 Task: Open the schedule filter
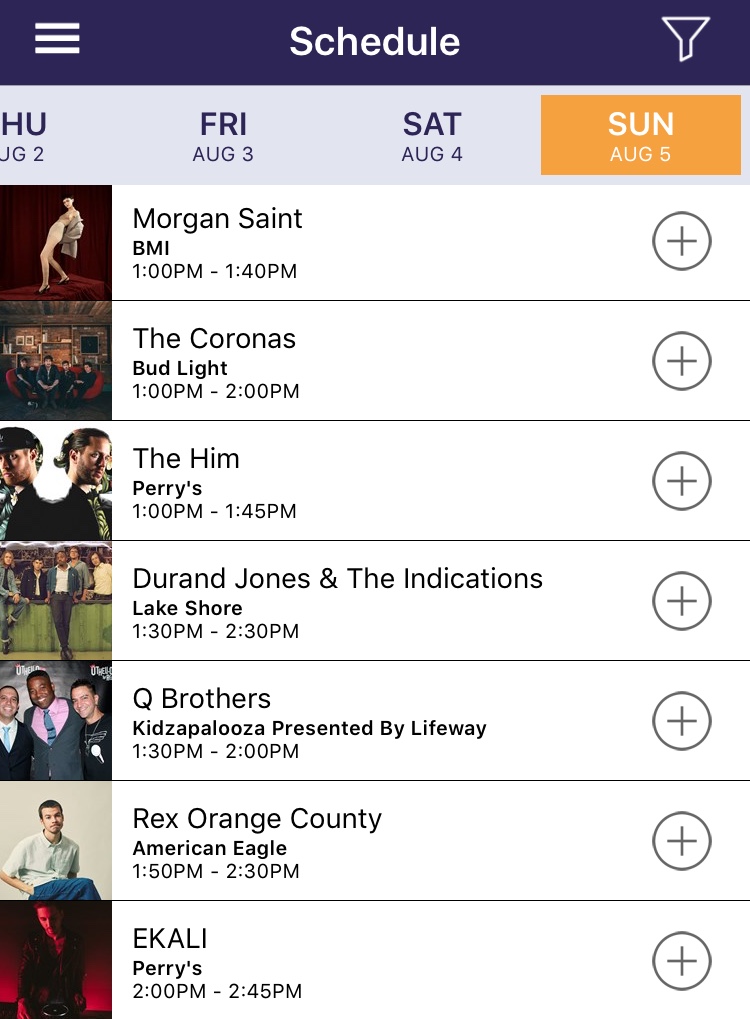click(685, 40)
